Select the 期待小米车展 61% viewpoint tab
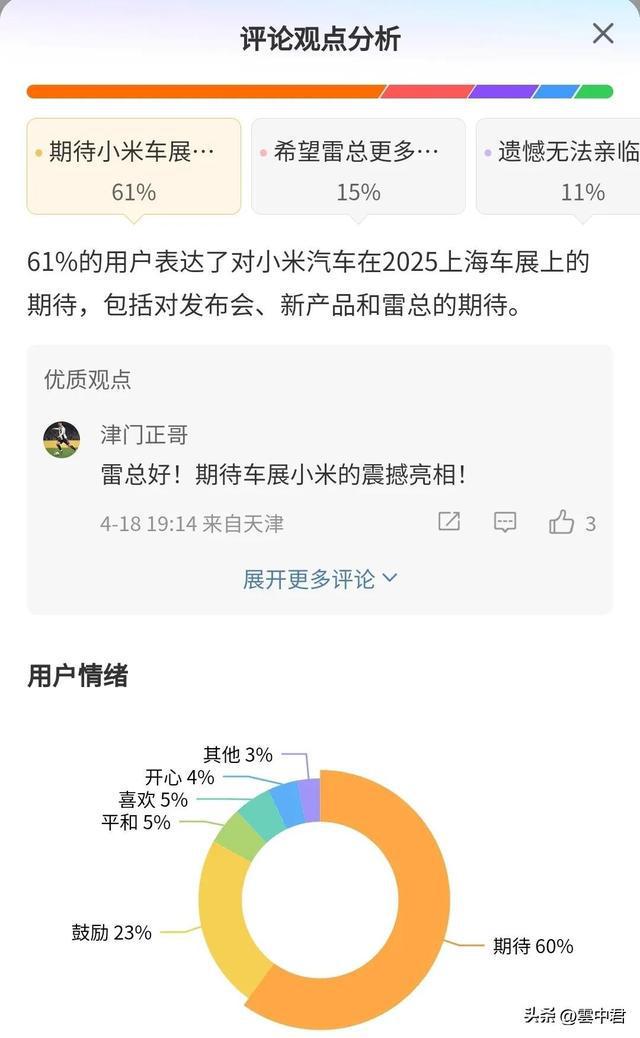Screen dimensions: 640x1038 click(133, 167)
